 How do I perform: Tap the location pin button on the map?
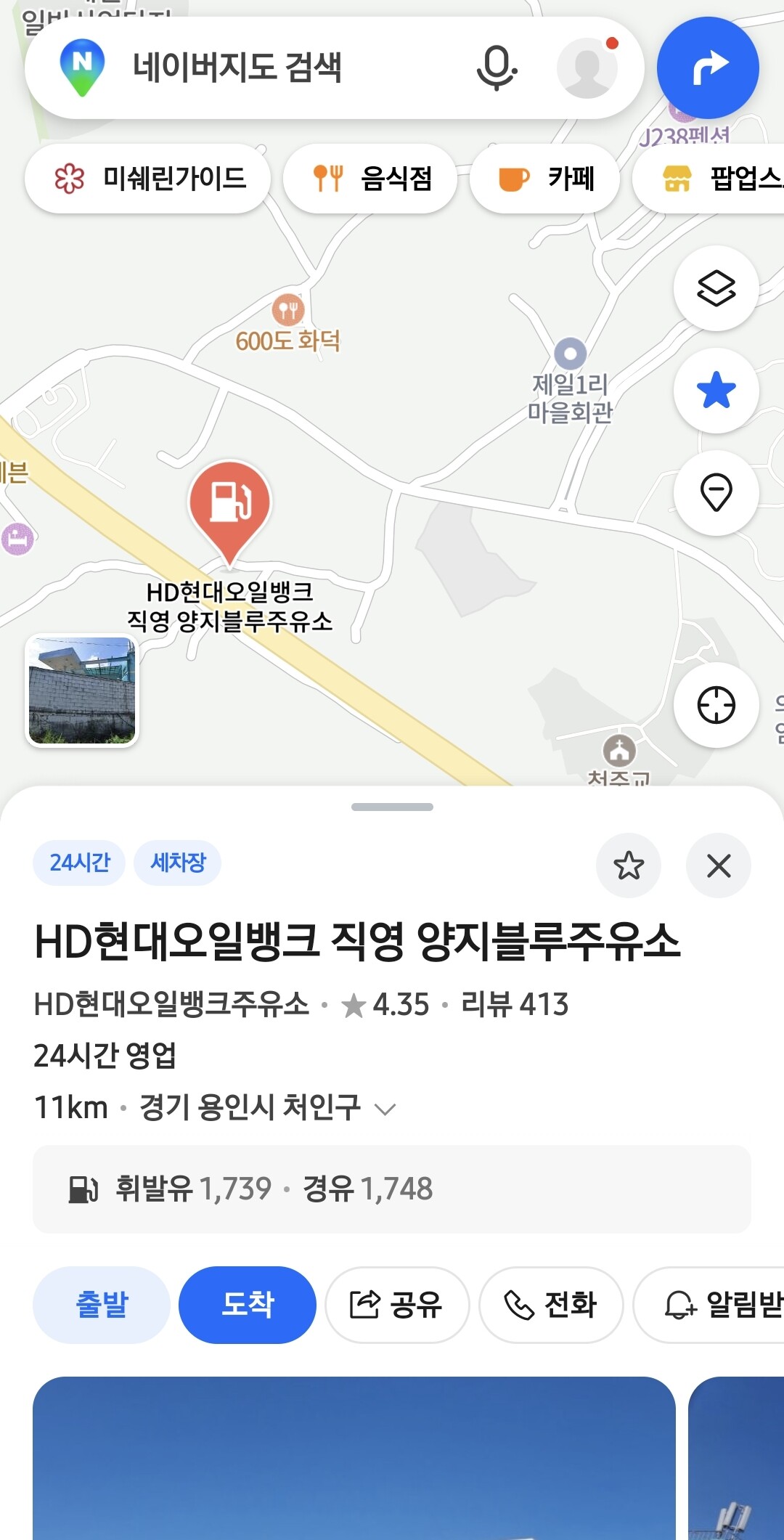coord(716,493)
